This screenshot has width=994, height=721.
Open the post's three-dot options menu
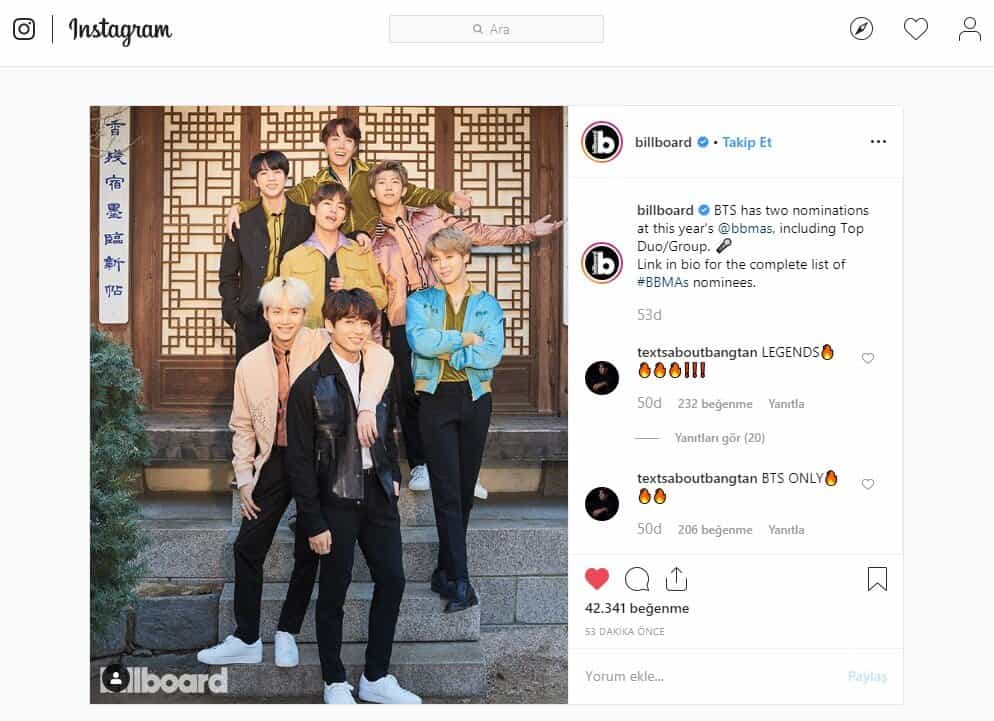point(878,142)
